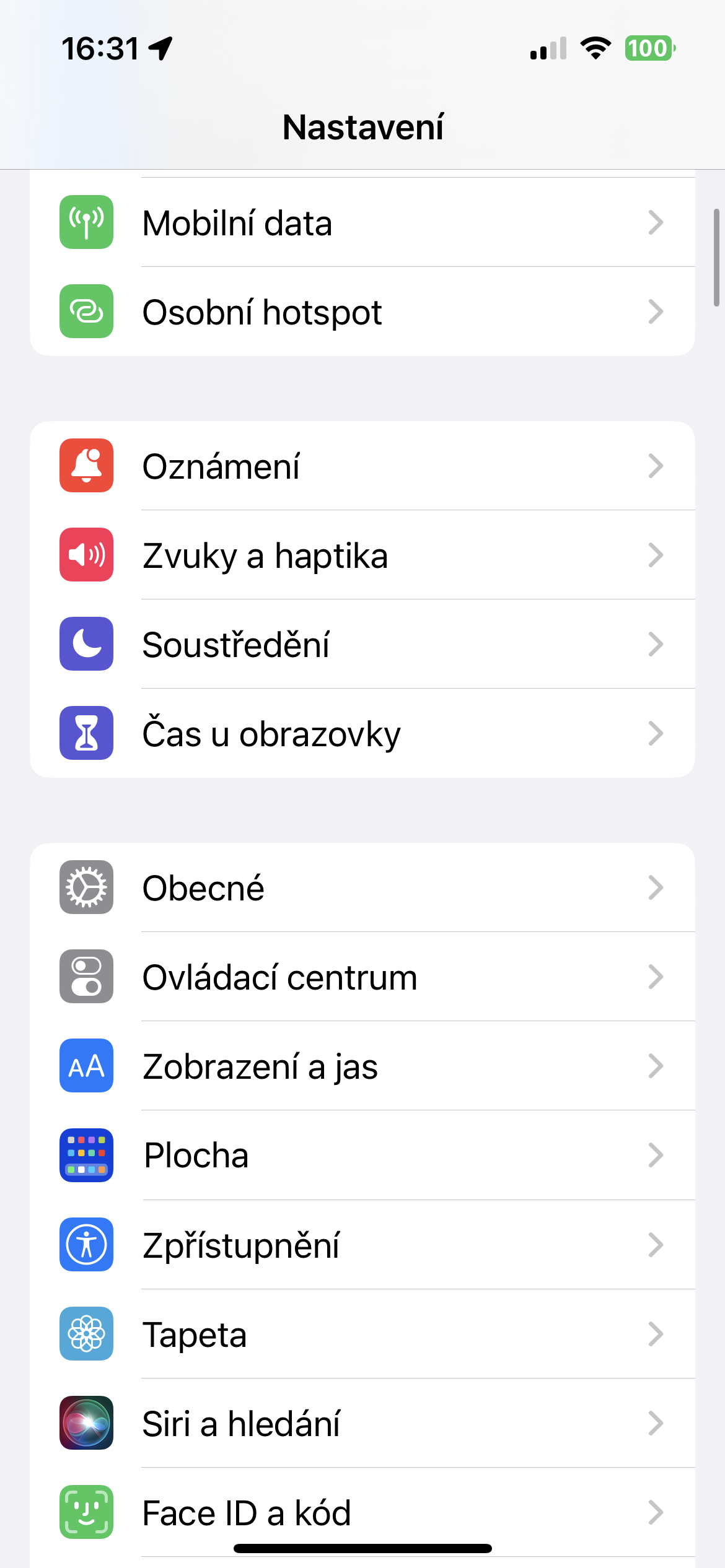Image resolution: width=725 pixels, height=1568 pixels.
Task: Select Zvuky a haptika
Action: pyautogui.click(x=362, y=555)
